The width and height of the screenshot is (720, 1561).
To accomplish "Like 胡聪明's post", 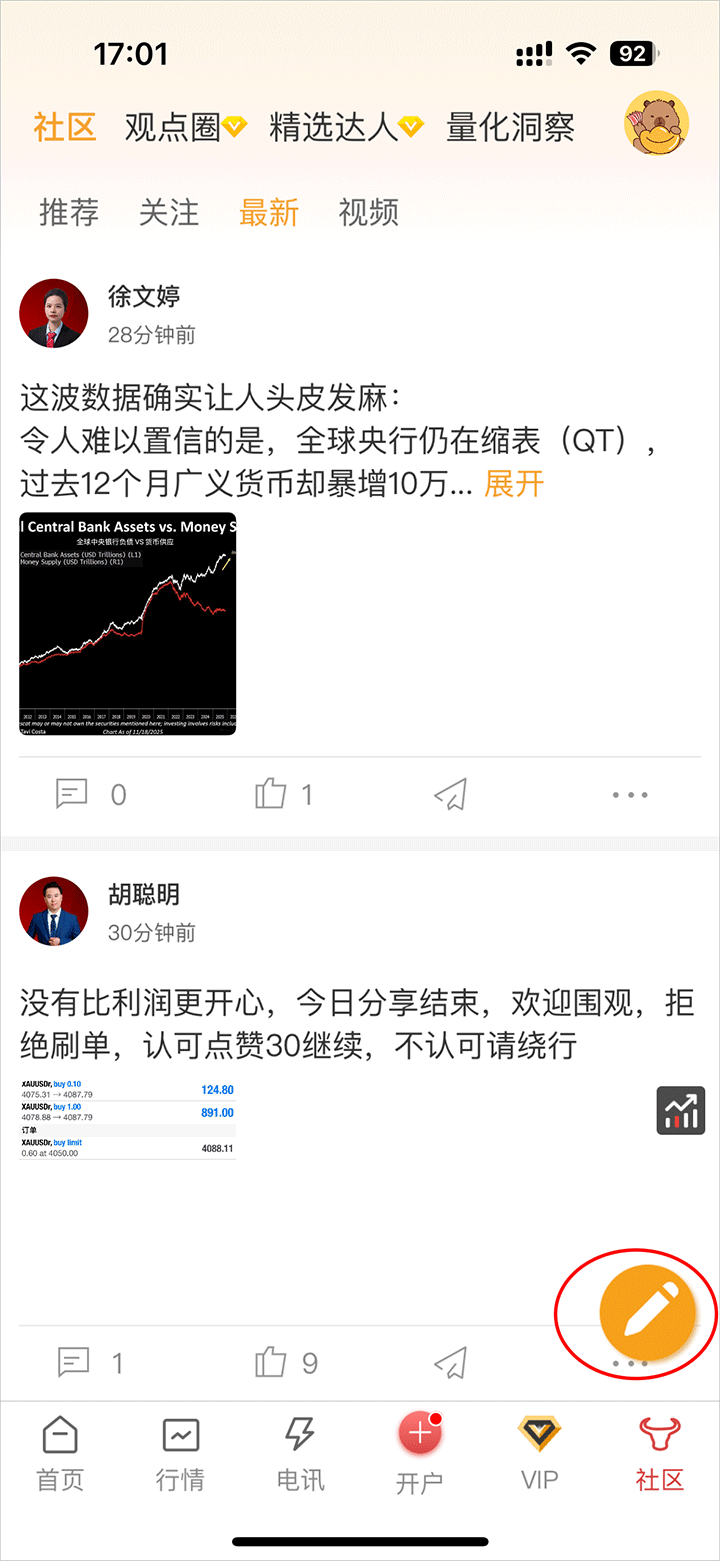I will click(x=286, y=1362).
